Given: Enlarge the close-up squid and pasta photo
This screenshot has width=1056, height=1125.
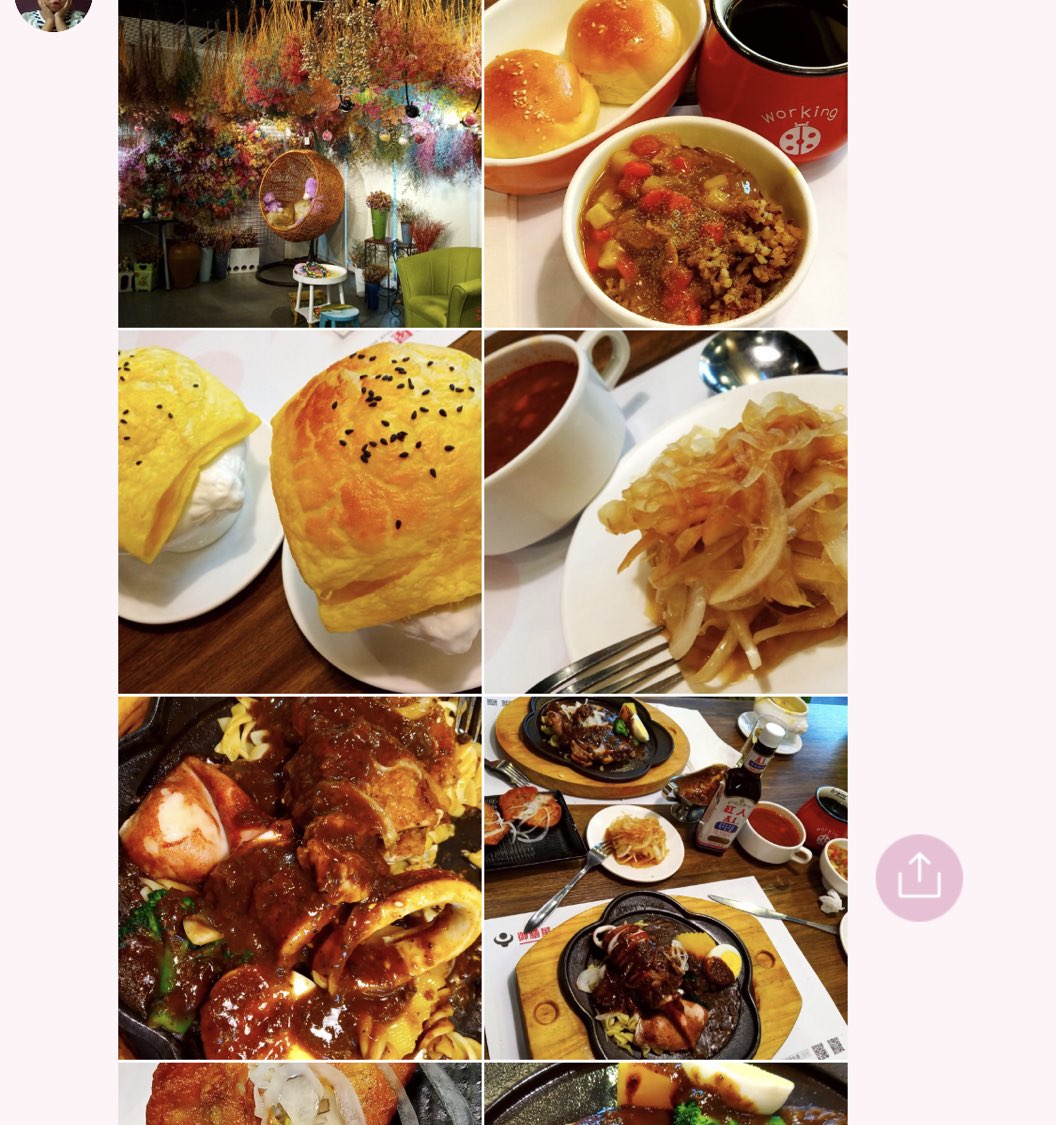Looking at the screenshot, I should [x=300, y=877].
